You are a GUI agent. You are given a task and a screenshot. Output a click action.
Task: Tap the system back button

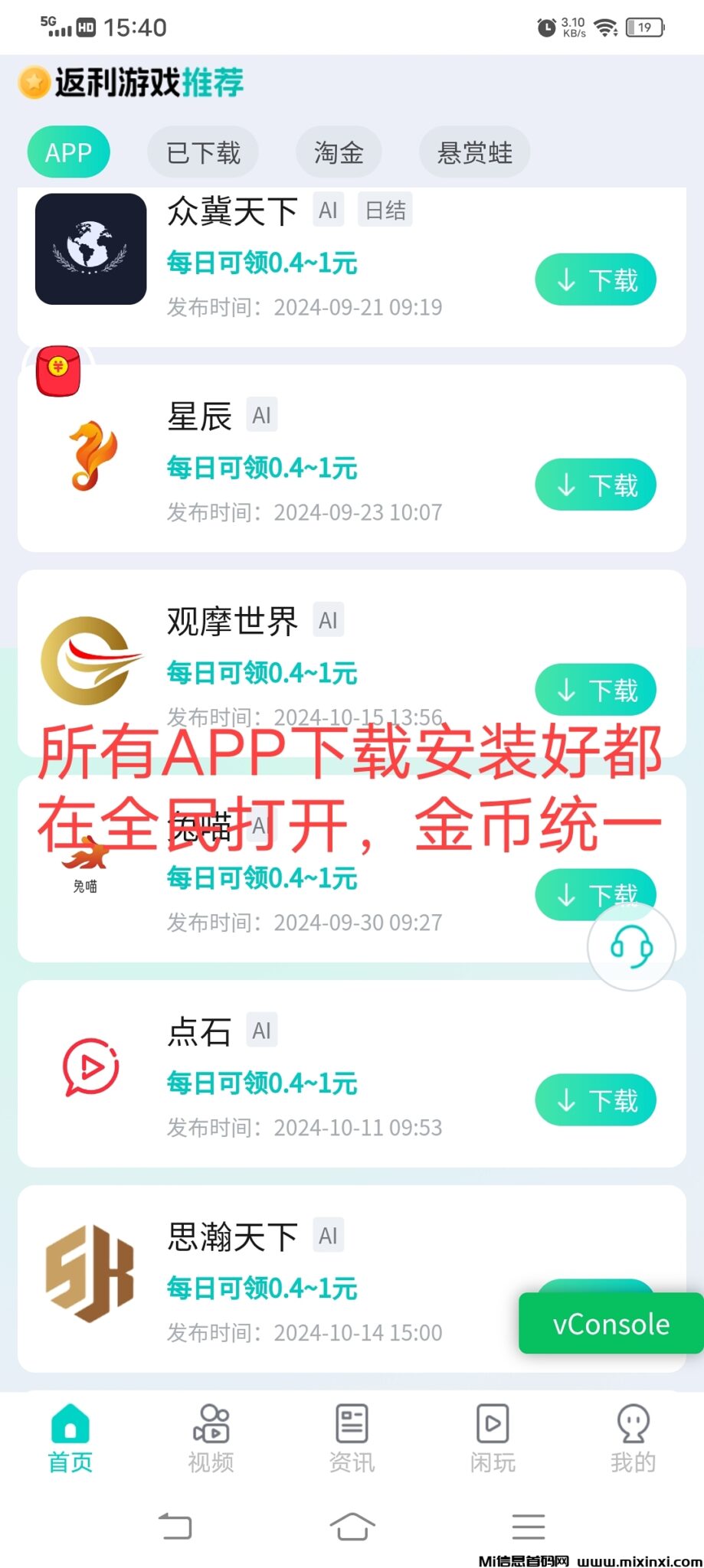(175, 1526)
